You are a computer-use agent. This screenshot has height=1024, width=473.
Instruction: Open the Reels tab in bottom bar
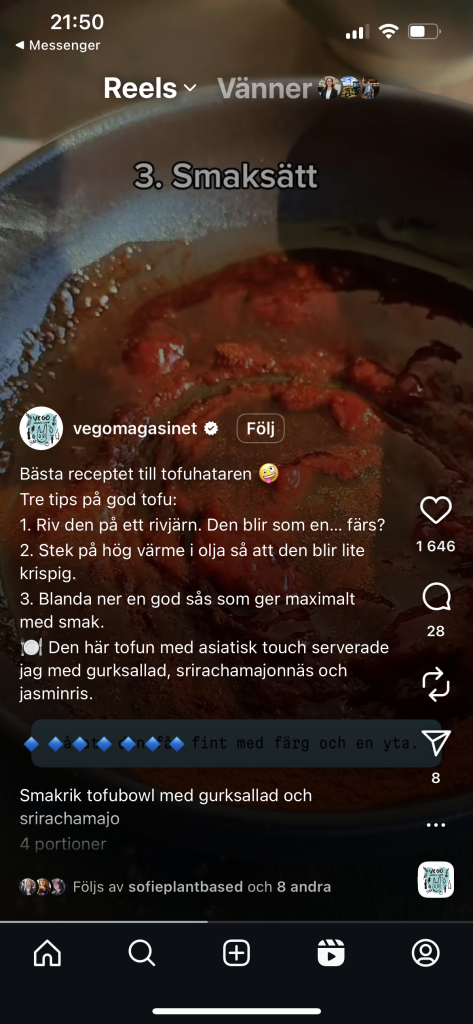(331, 954)
